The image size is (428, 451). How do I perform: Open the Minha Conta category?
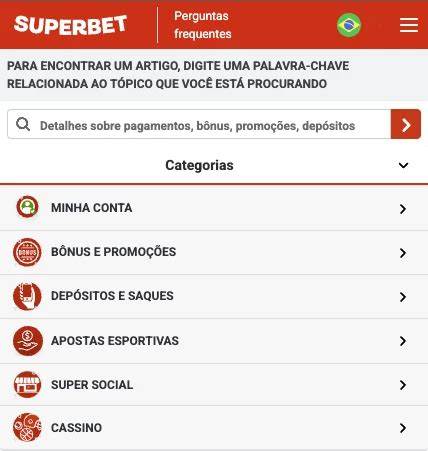click(x=214, y=208)
